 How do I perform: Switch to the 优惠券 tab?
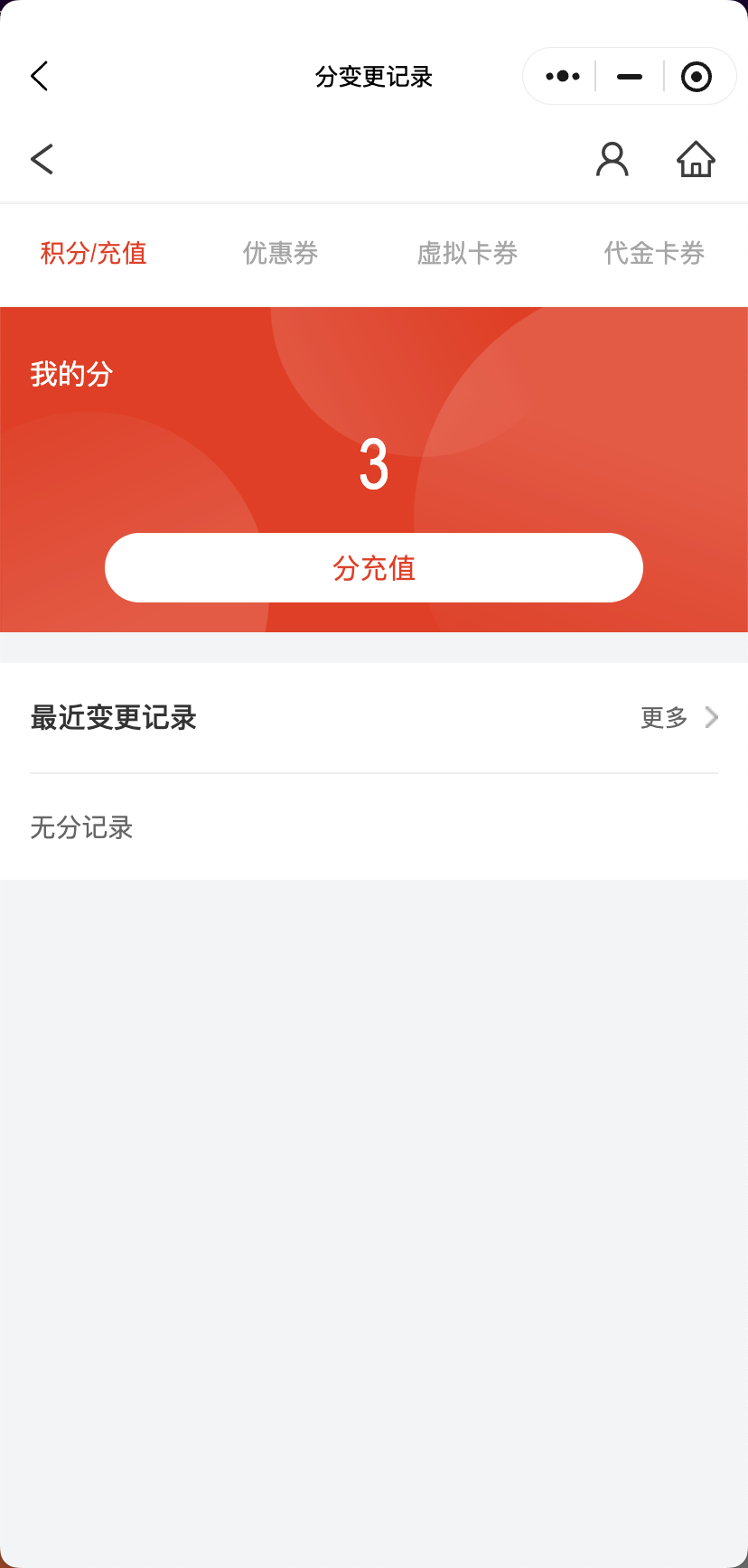click(x=280, y=253)
